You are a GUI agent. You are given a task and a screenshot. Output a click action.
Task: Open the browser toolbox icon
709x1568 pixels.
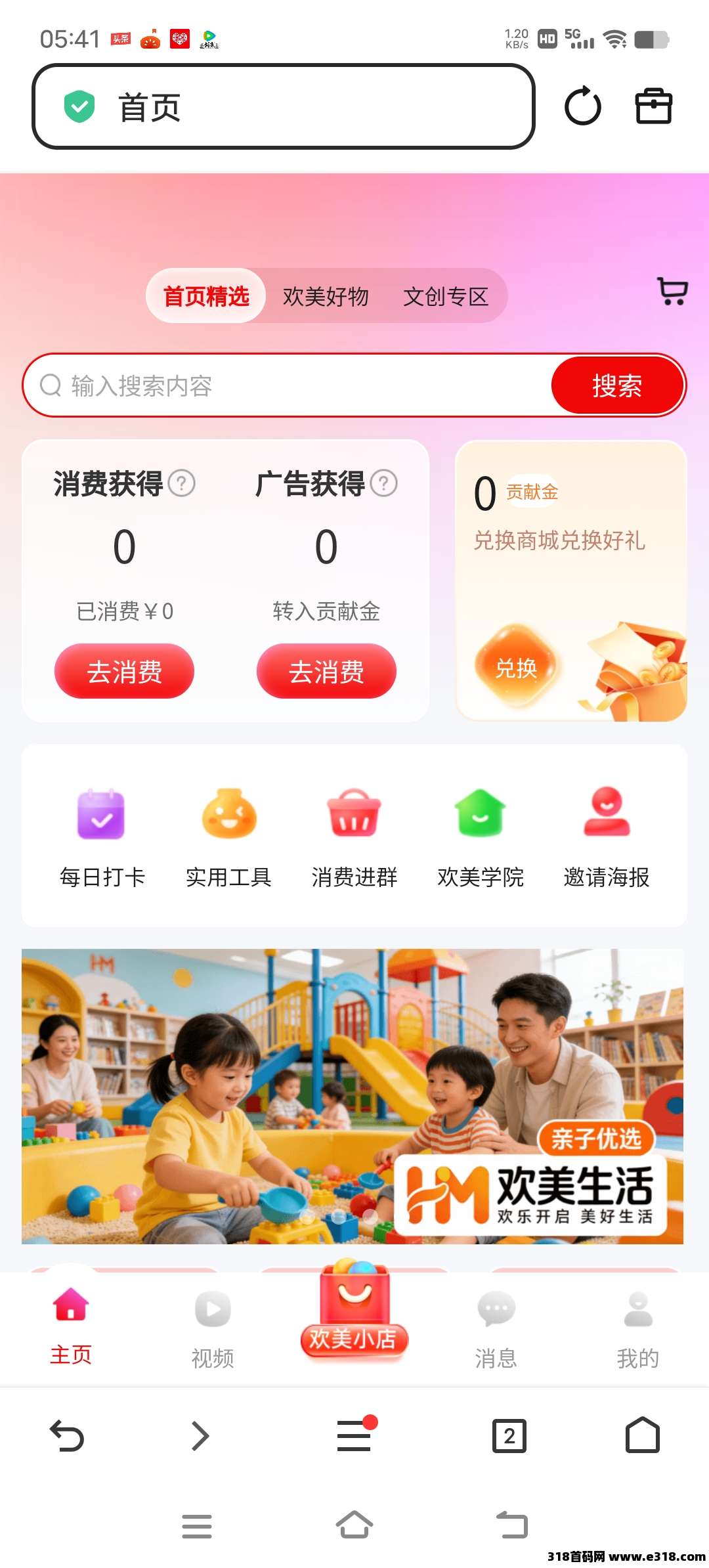pyautogui.click(x=654, y=106)
